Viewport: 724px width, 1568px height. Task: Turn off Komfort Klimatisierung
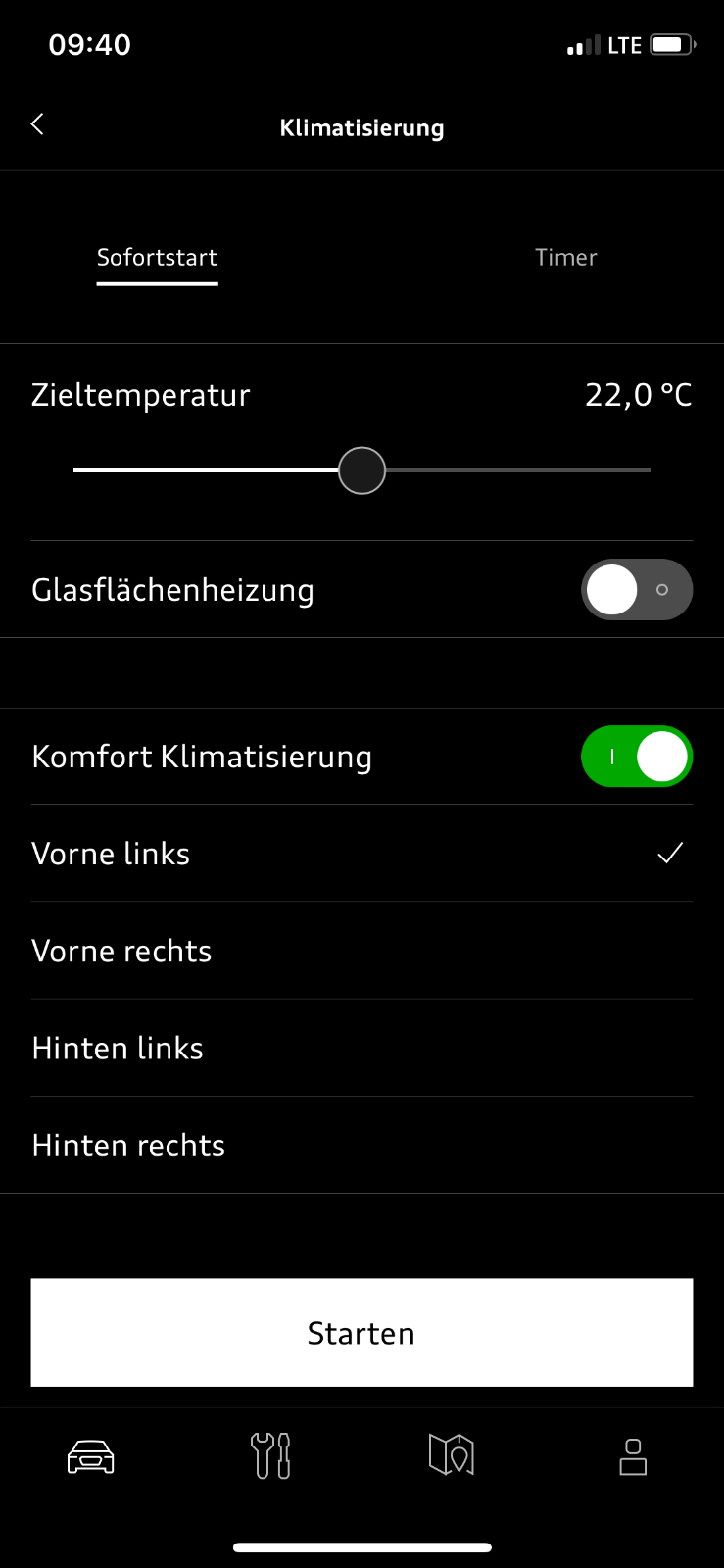pyautogui.click(x=636, y=757)
